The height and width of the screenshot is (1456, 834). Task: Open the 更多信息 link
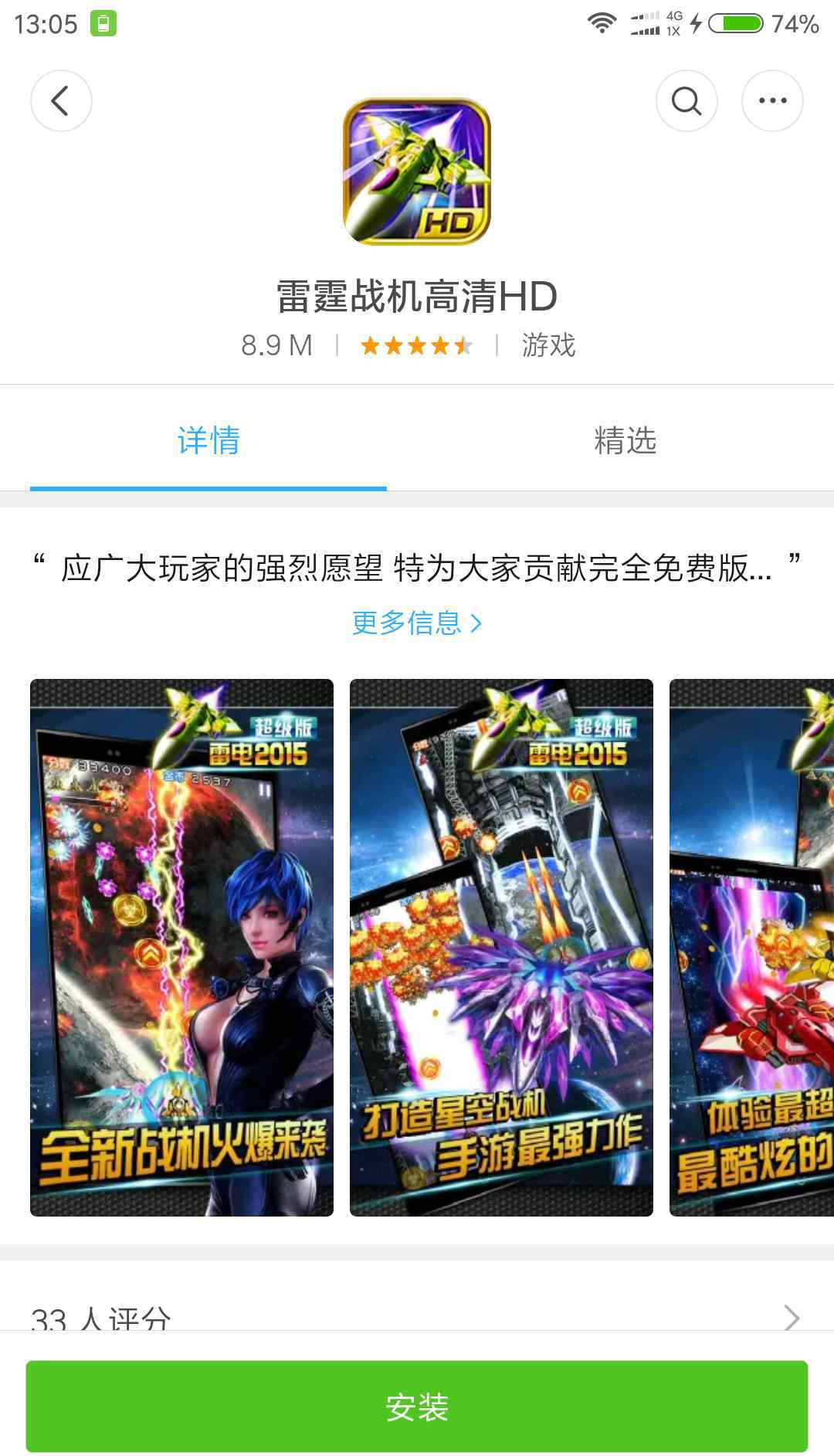coord(417,623)
